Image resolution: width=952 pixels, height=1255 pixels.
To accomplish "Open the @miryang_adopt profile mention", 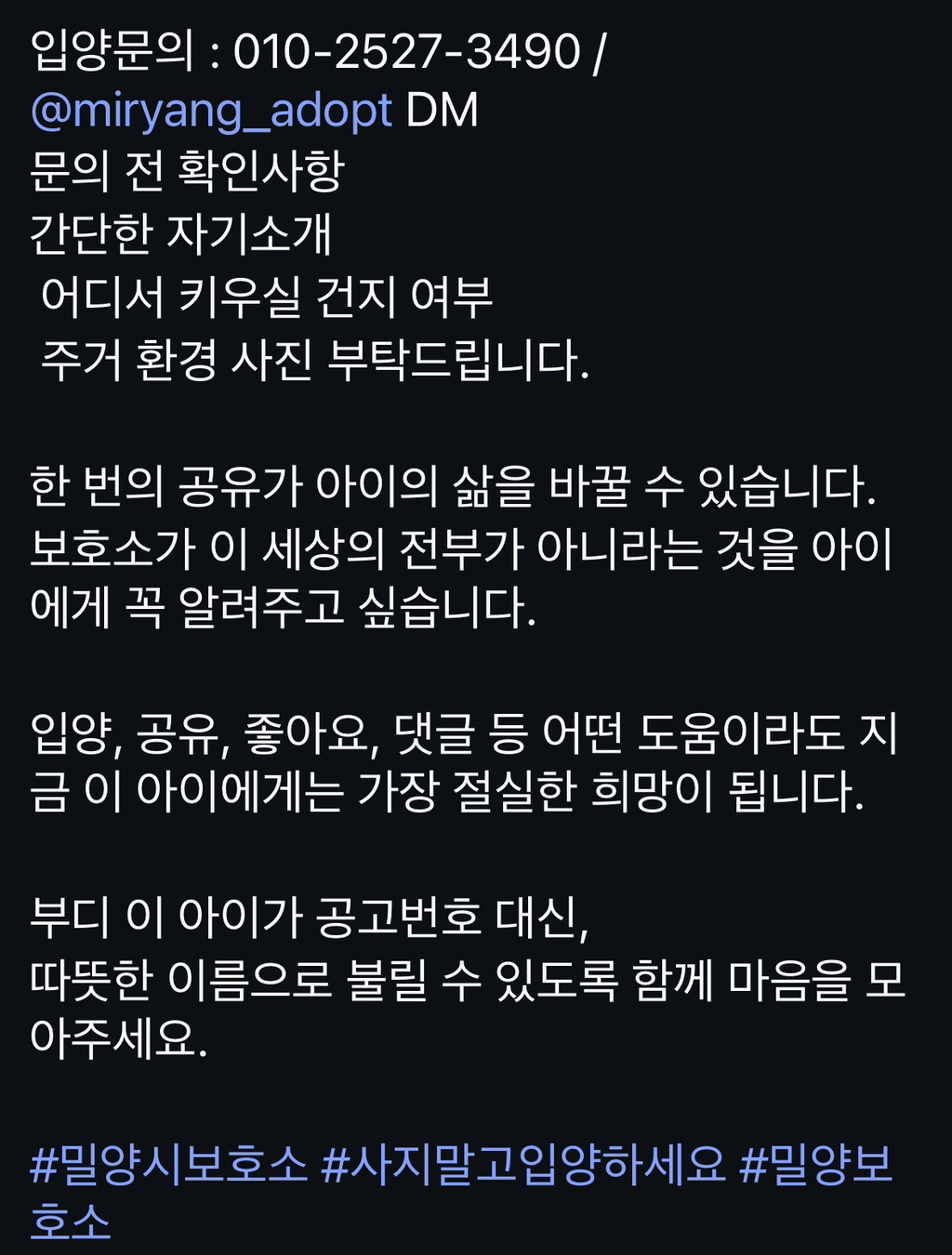I will 211,112.
